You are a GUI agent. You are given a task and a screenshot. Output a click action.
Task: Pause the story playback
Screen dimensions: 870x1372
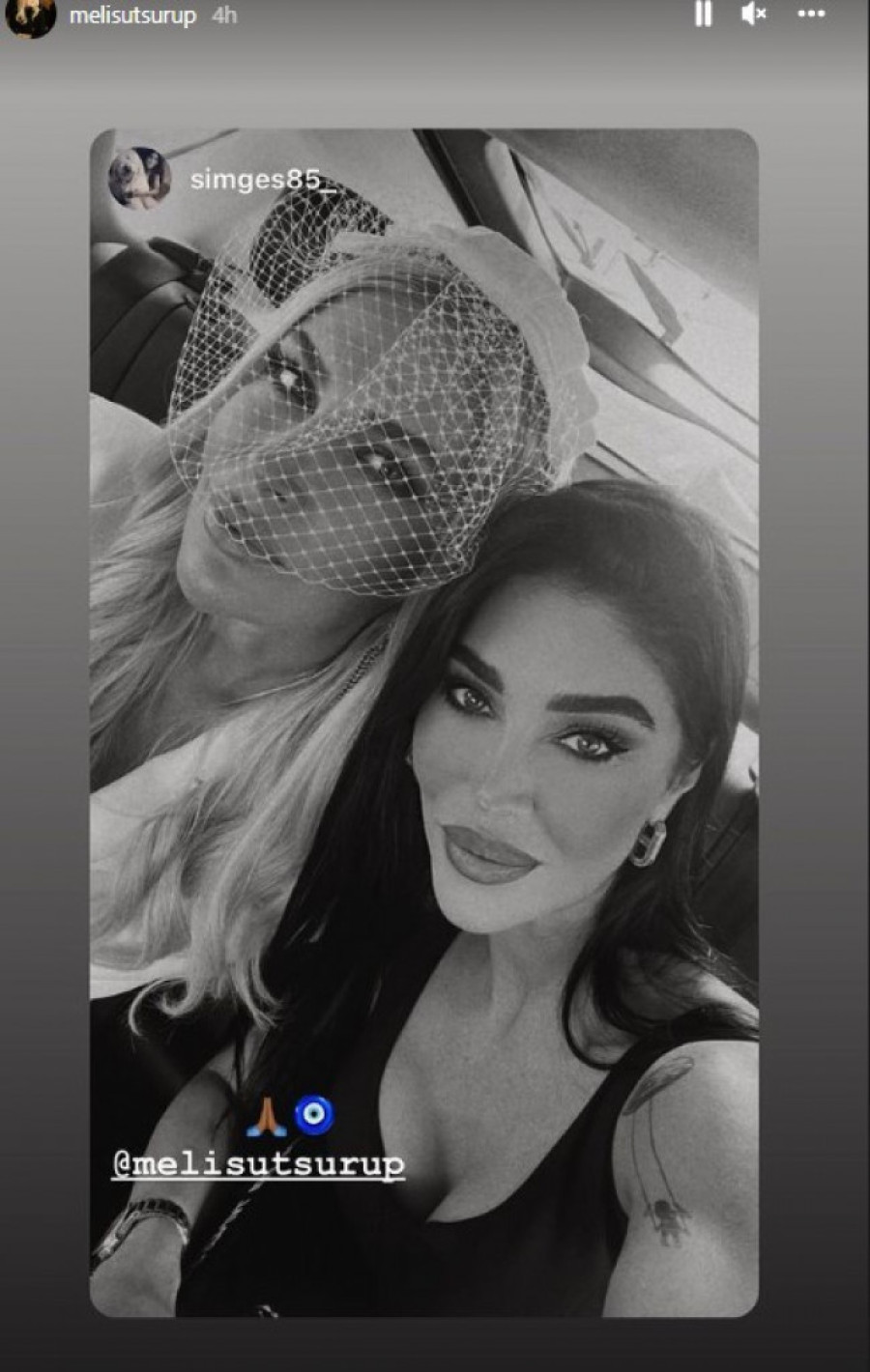(x=703, y=14)
